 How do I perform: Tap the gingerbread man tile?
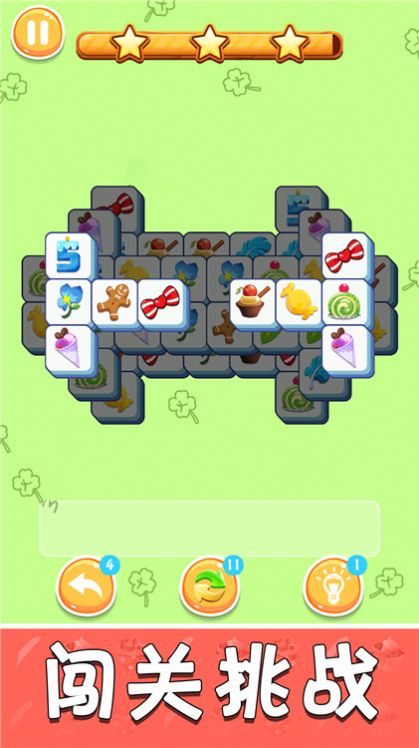point(115,303)
